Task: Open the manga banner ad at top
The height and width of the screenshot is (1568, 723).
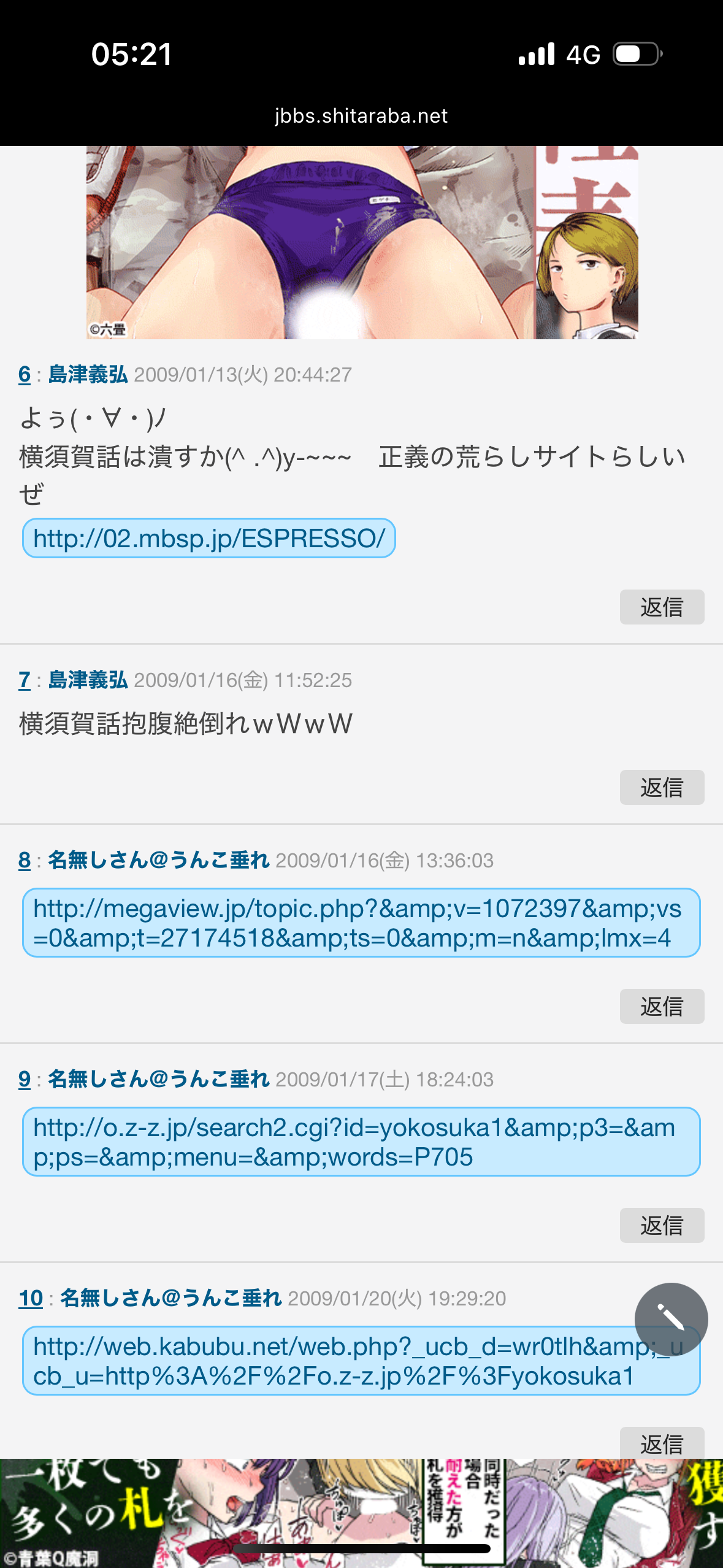Action: click(x=362, y=242)
